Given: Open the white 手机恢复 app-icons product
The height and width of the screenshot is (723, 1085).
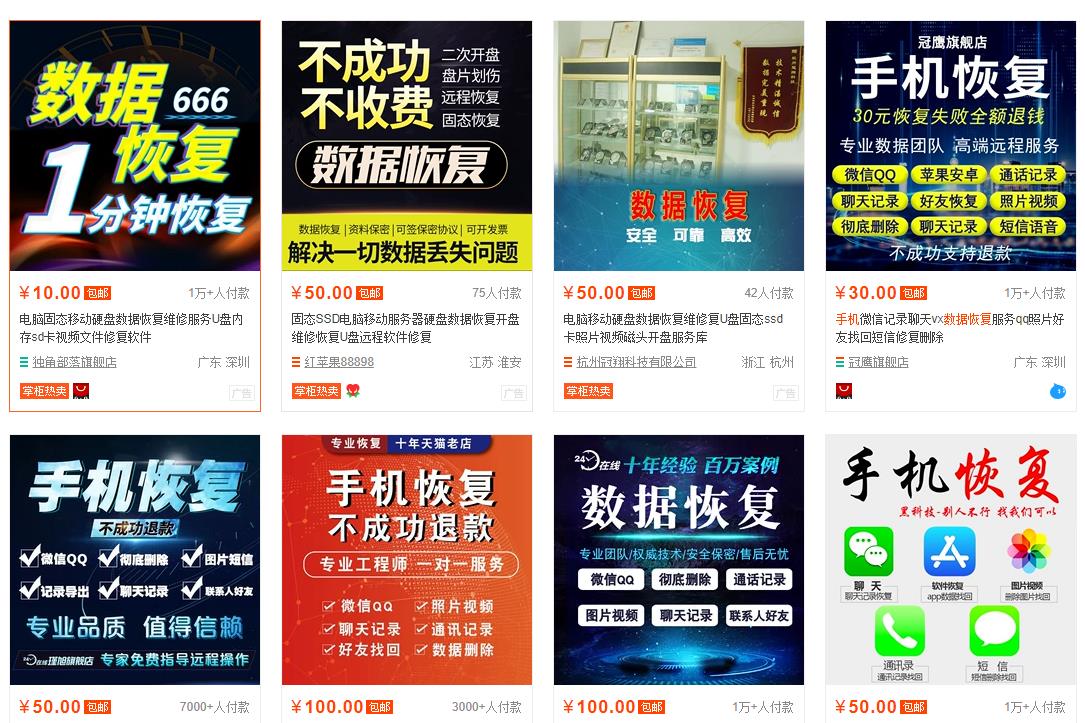Looking at the screenshot, I should click(x=951, y=559).
